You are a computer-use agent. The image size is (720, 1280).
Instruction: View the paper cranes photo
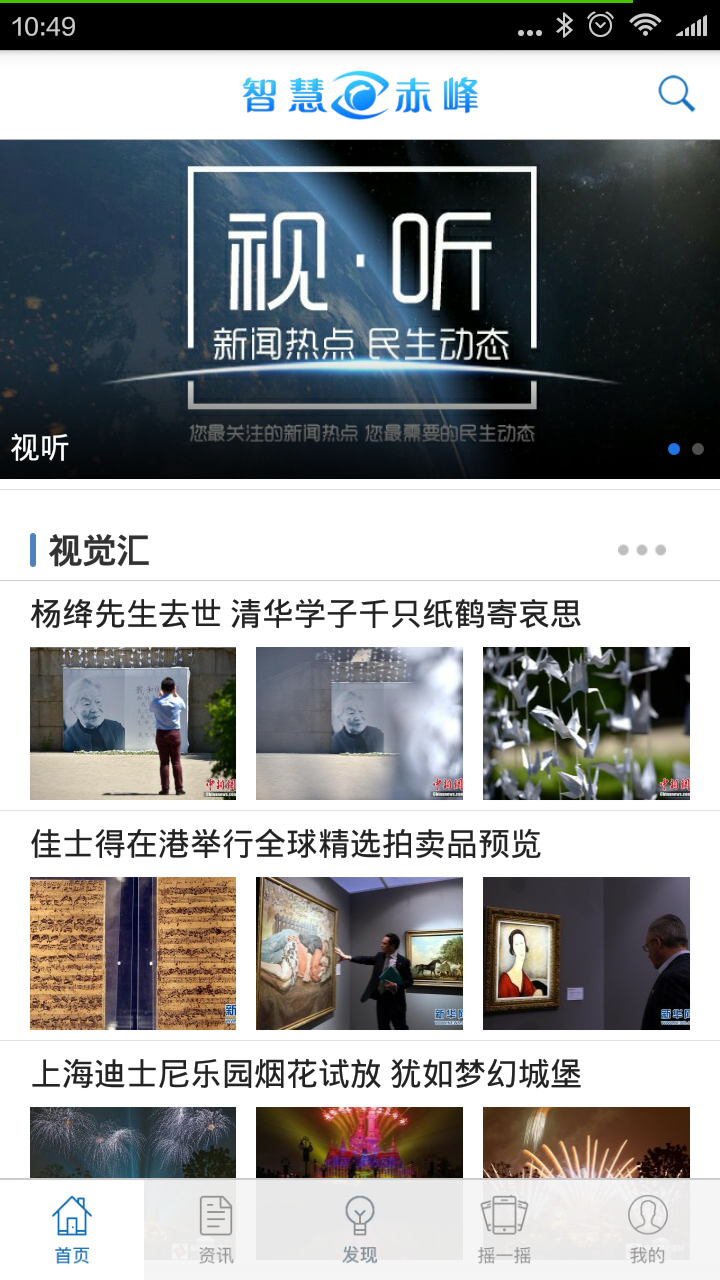(x=586, y=723)
